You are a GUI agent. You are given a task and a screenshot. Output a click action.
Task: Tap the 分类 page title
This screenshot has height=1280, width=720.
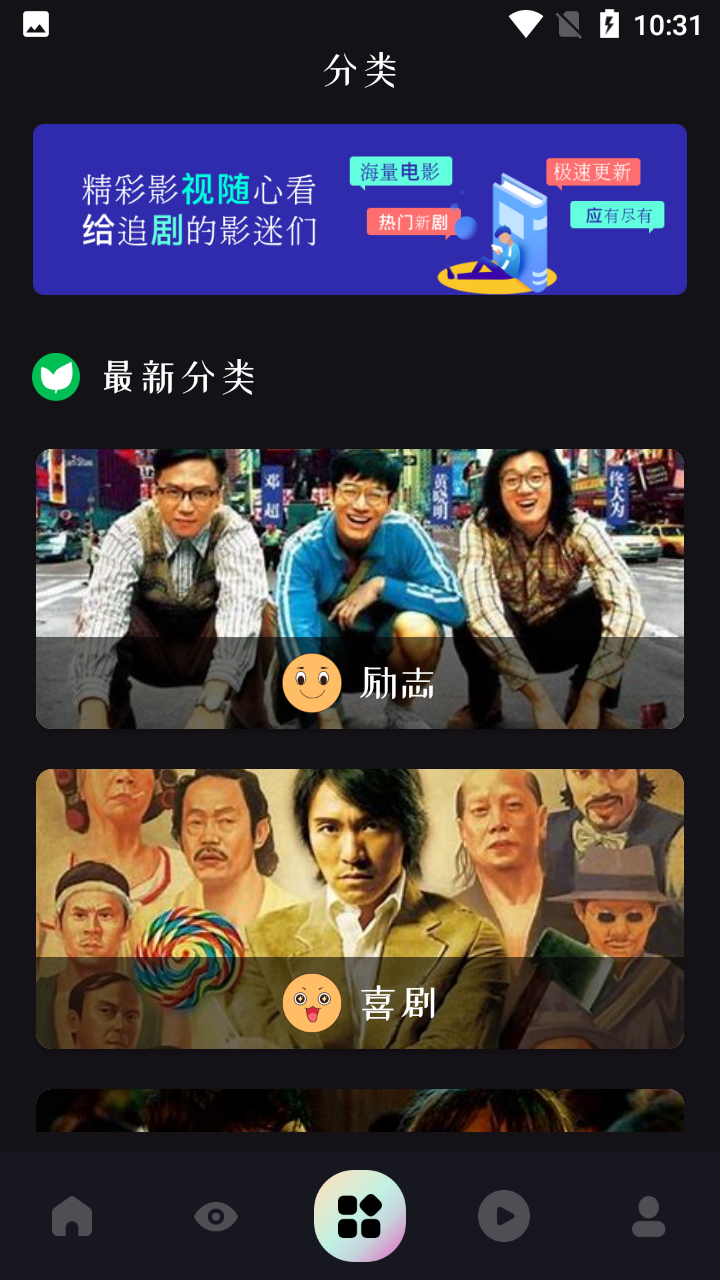pos(360,68)
